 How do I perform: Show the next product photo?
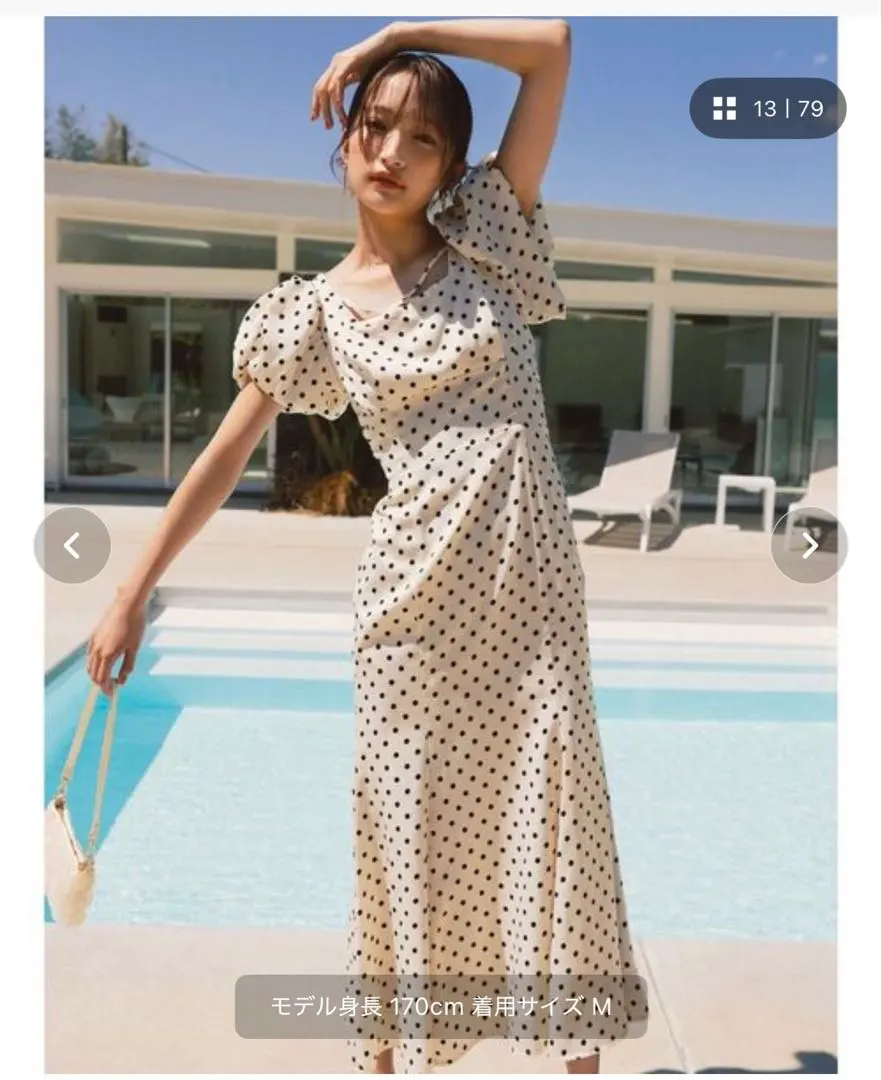(x=809, y=545)
